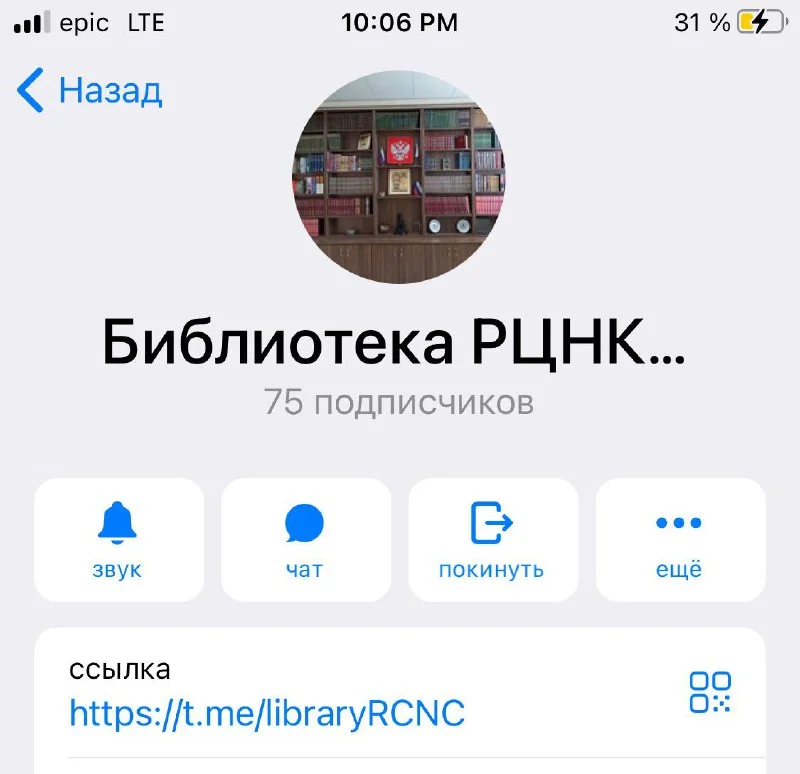Show the channel QR code
Screen dimensions: 800x774
(710, 692)
